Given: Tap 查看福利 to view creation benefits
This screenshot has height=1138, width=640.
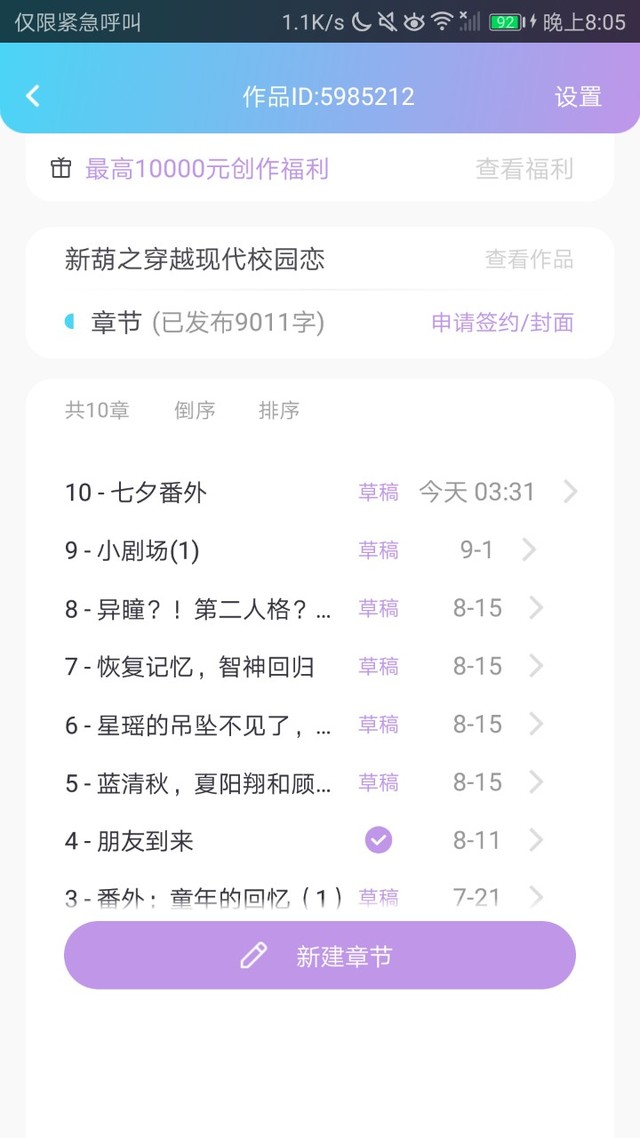Looking at the screenshot, I should (x=524, y=169).
